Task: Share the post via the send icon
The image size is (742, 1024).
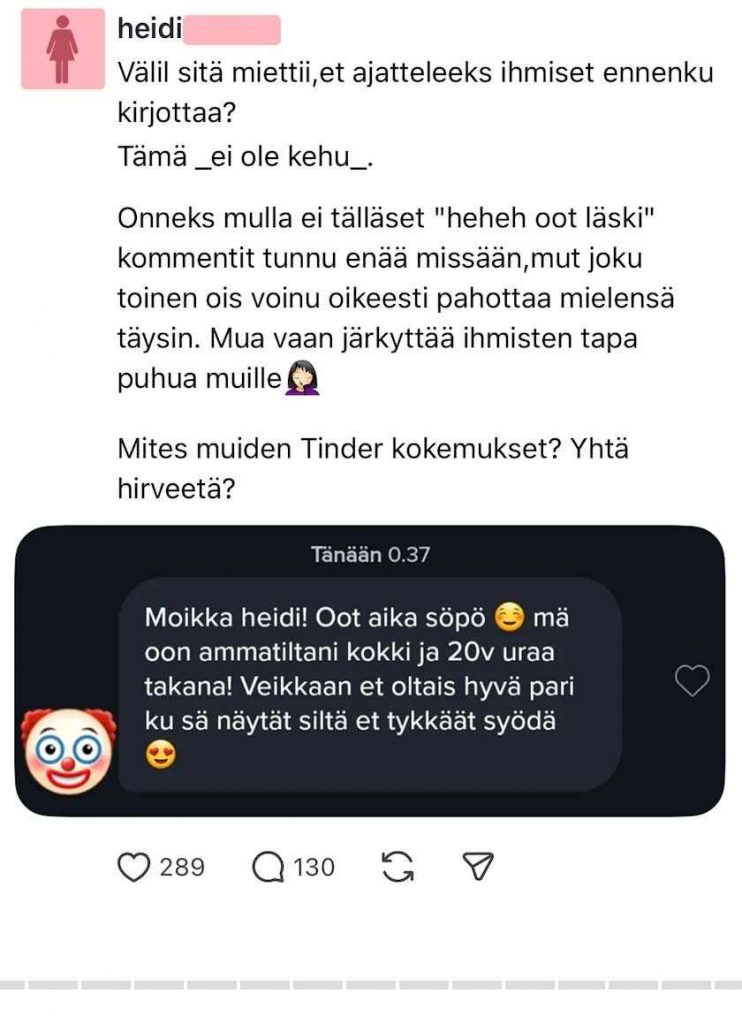Action: (x=482, y=867)
